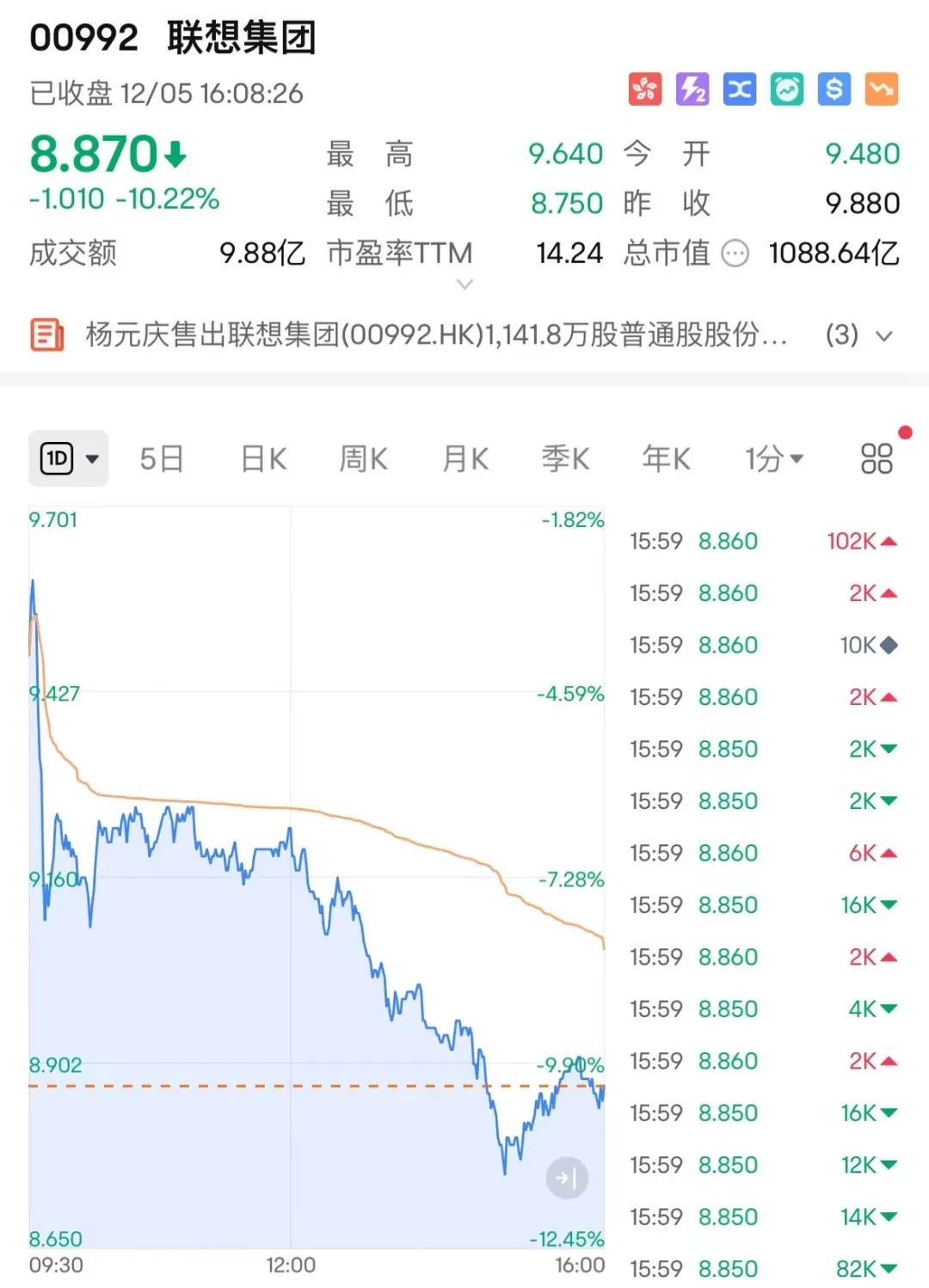Select the 周K chart tab
Viewport: 929px width, 1288px height.
pyautogui.click(x=363, y=458)
